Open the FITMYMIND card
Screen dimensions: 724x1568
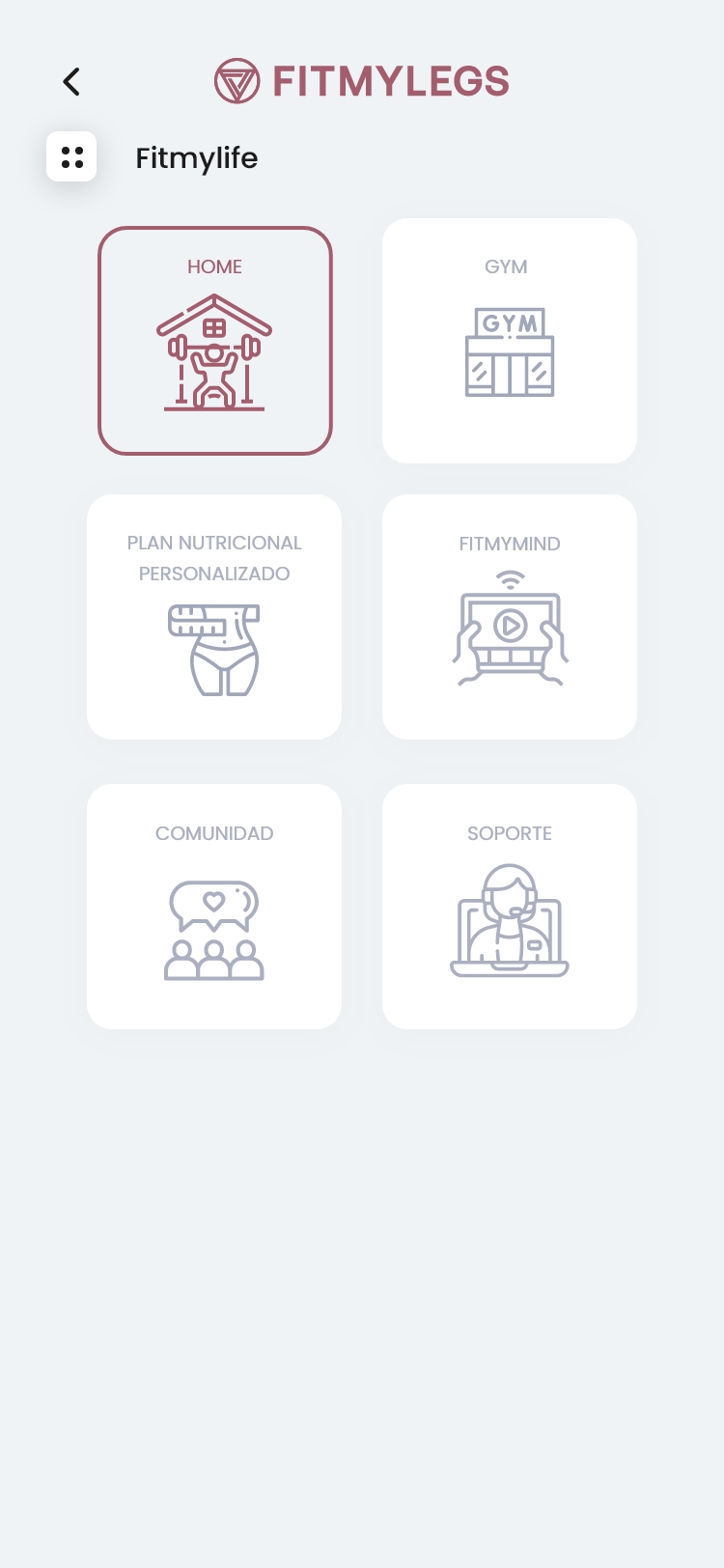pyautogui.click(x=509, y=617)
